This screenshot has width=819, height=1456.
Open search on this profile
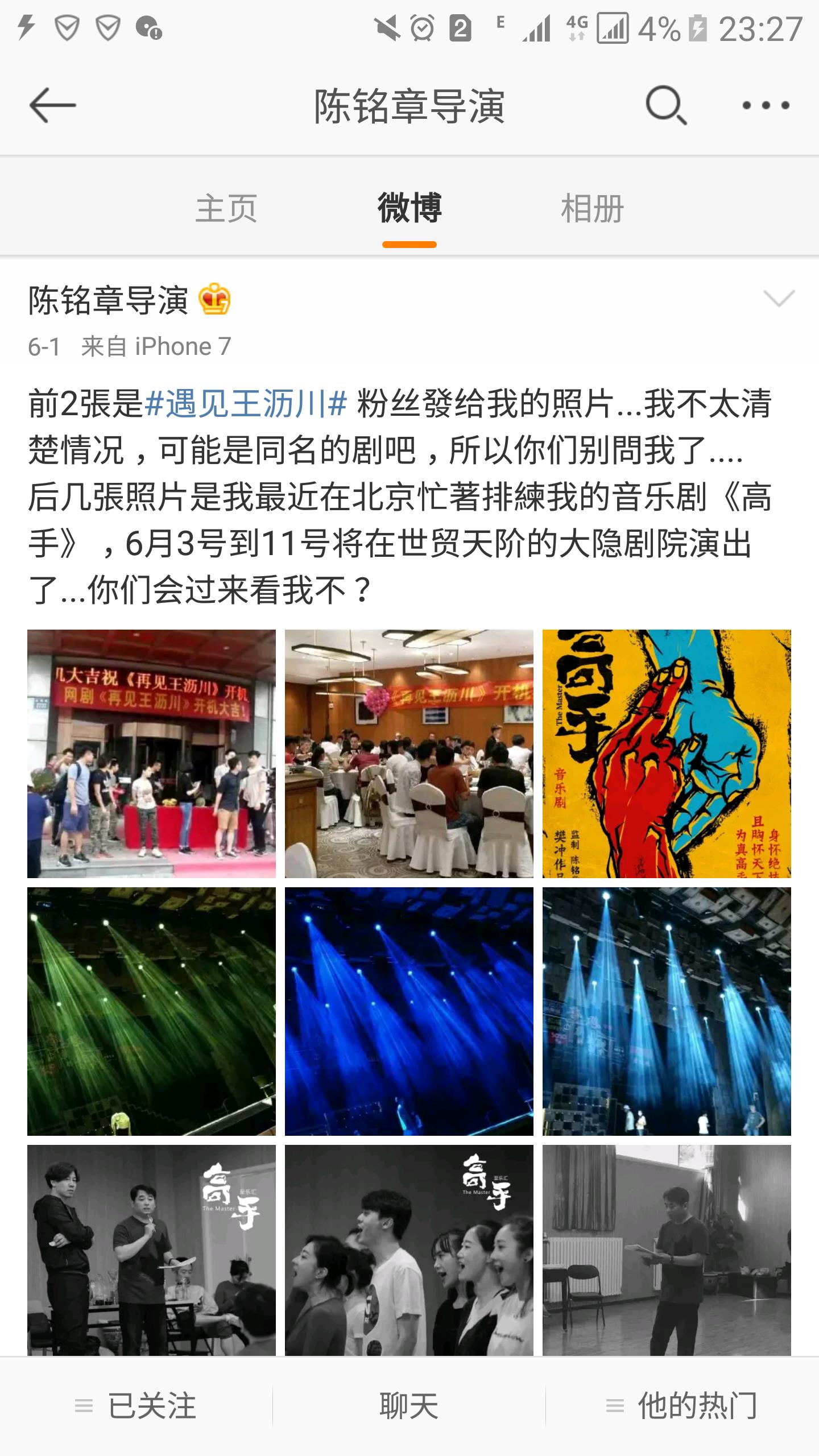tap(665, 105)
